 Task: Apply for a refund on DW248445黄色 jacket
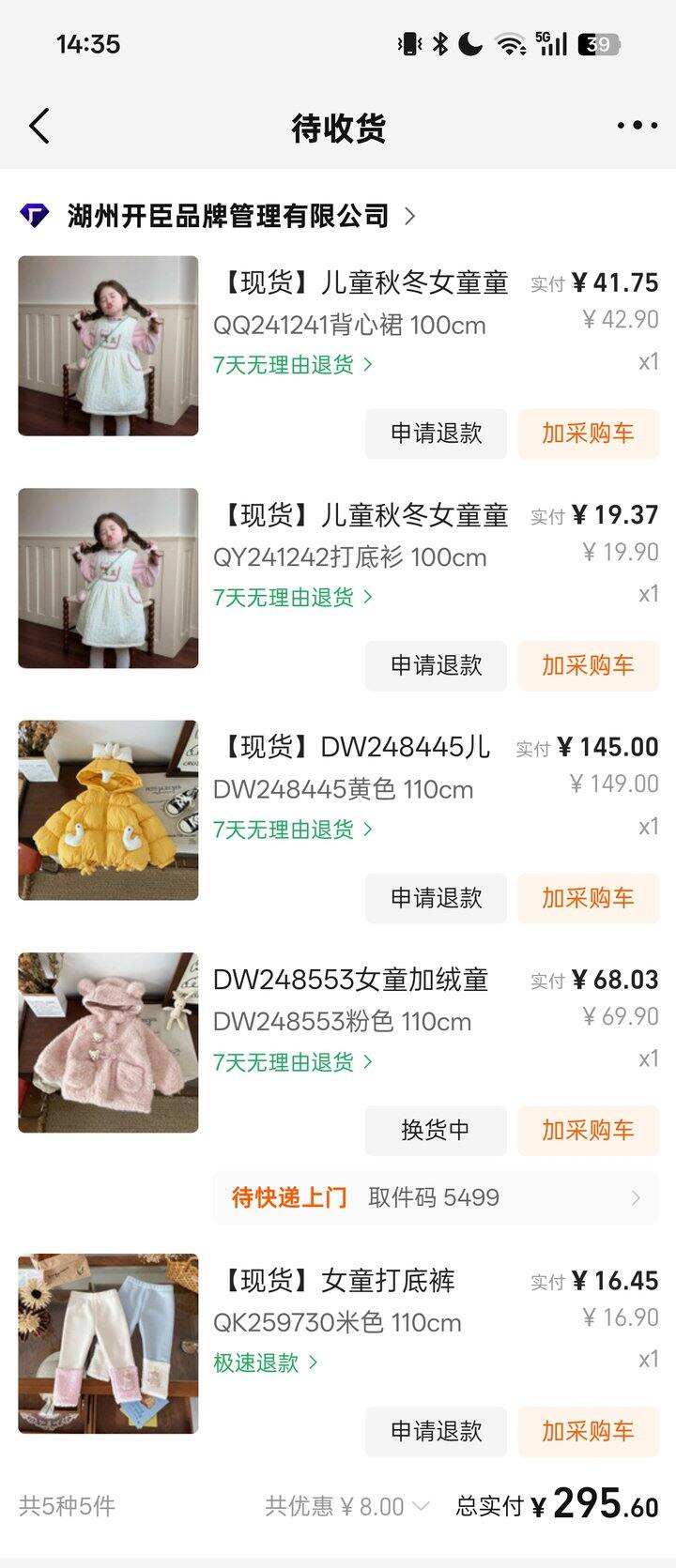[436, 898]
